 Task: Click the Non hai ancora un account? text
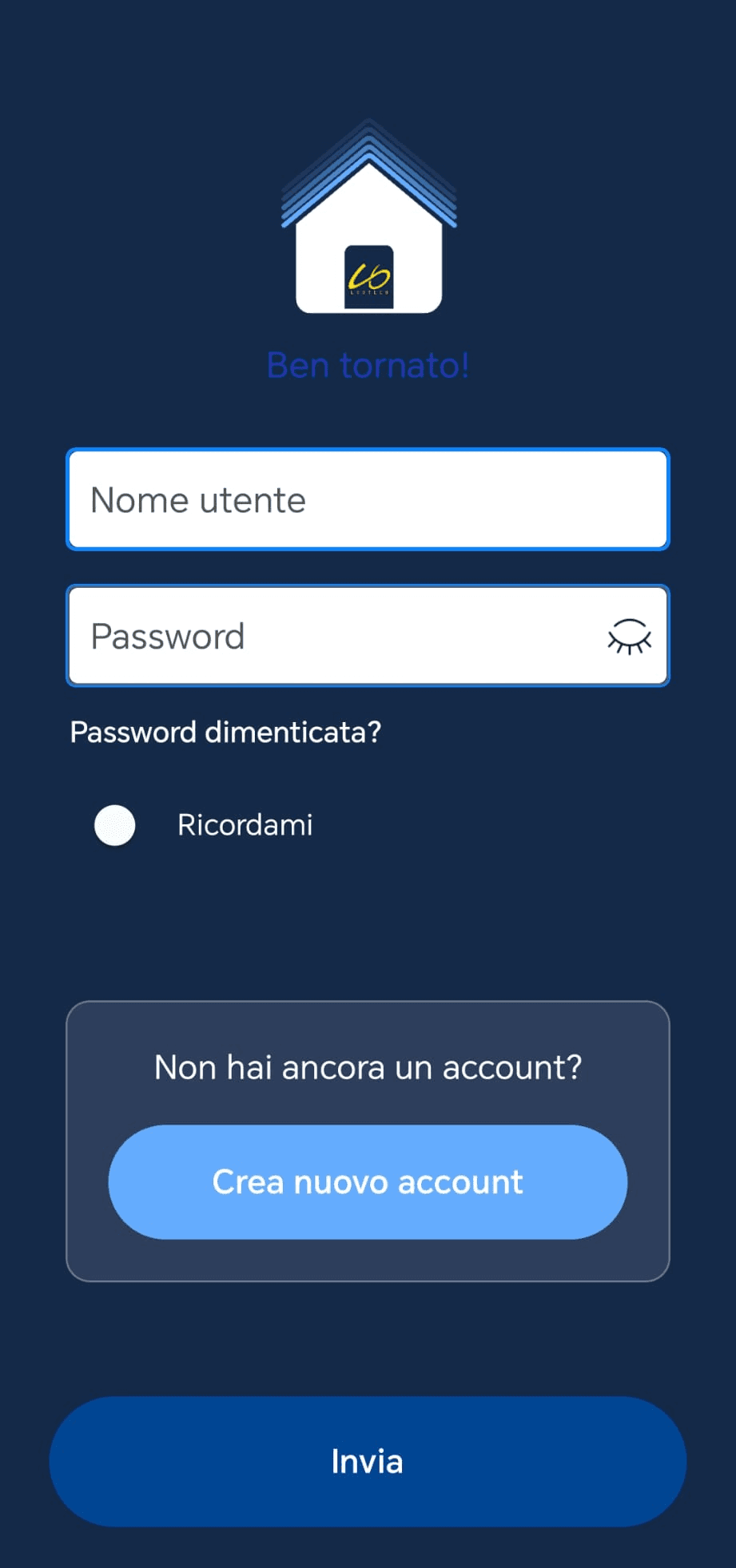click(368, 1067)
